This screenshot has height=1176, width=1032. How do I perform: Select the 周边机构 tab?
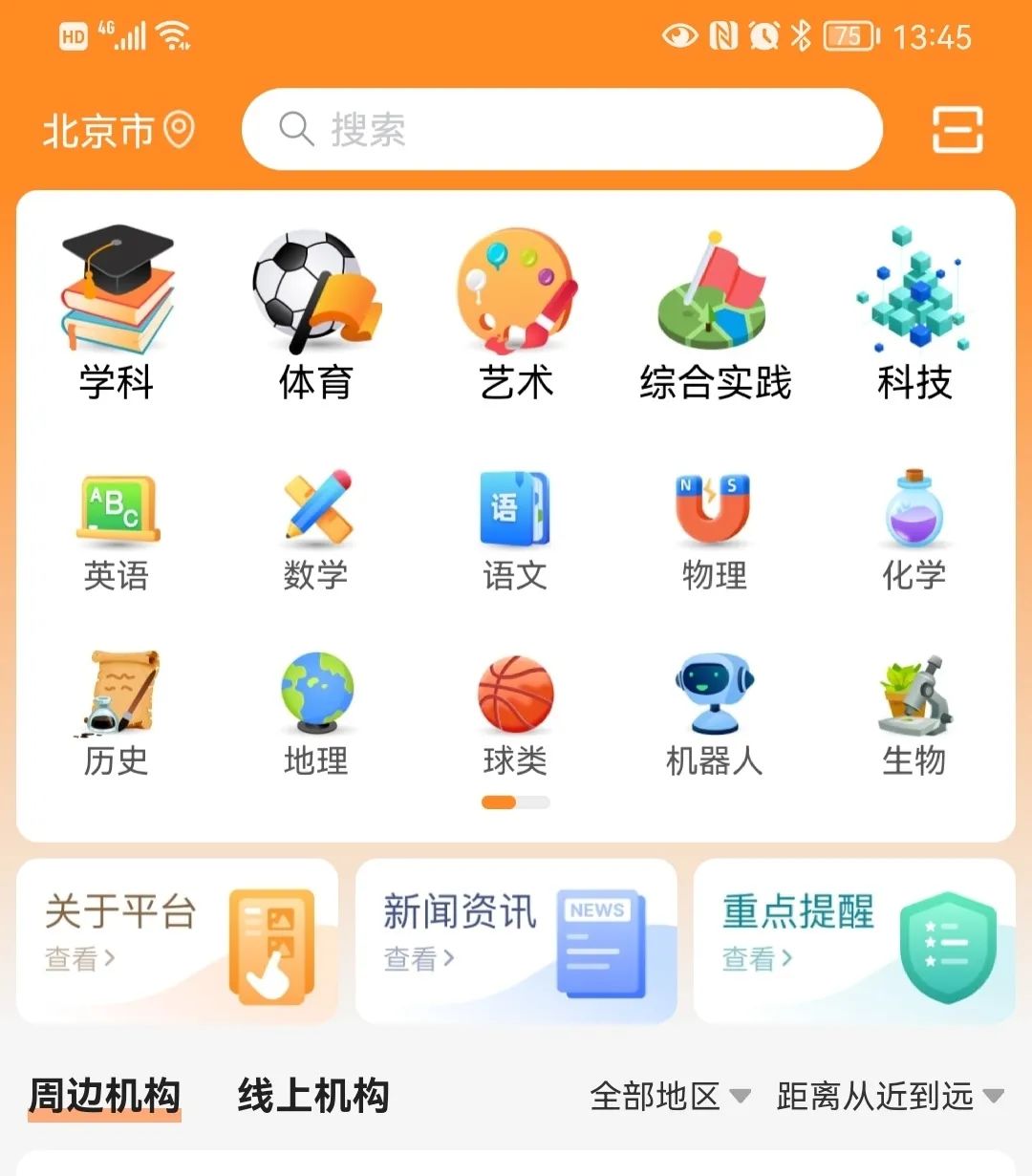coord(104,1096)
